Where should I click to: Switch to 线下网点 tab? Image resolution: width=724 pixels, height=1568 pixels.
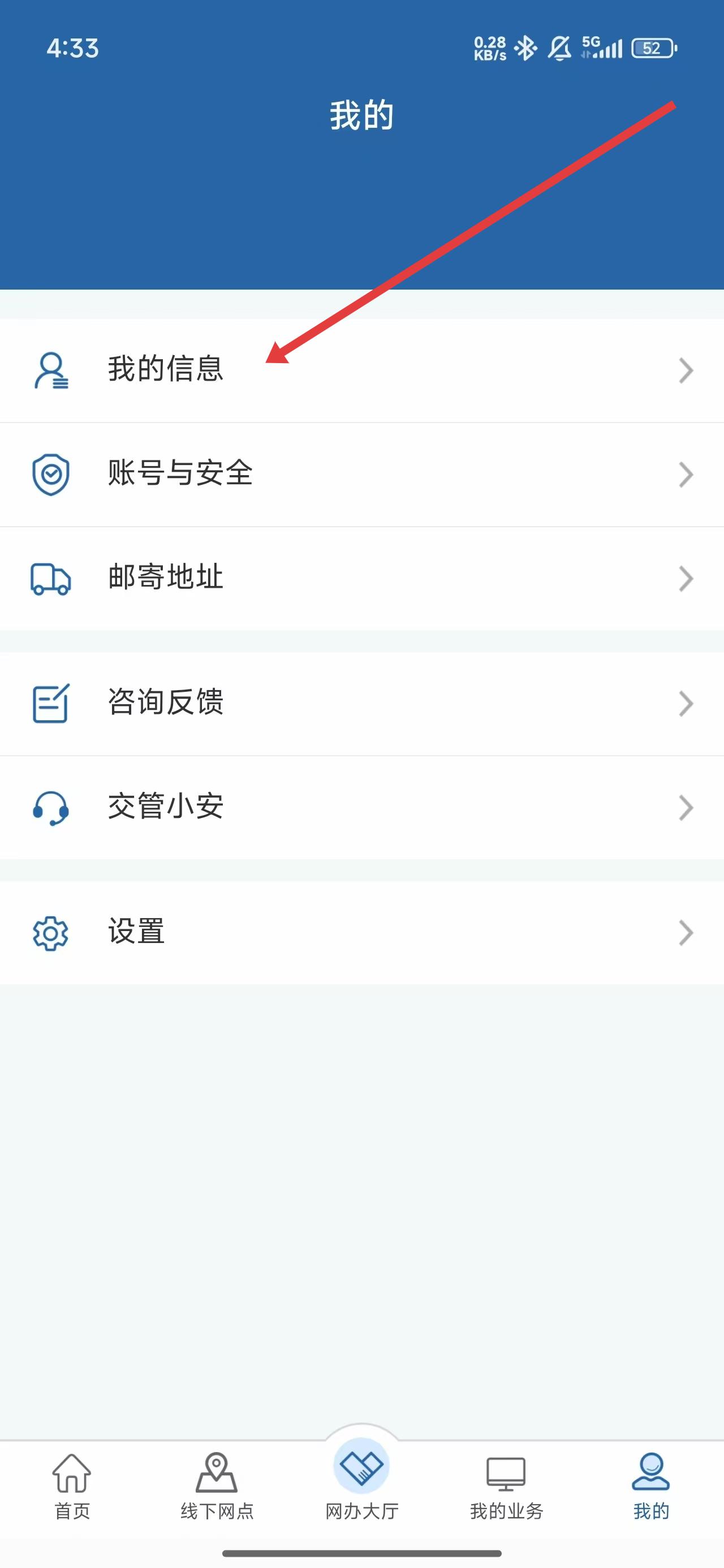(217, 1485)
